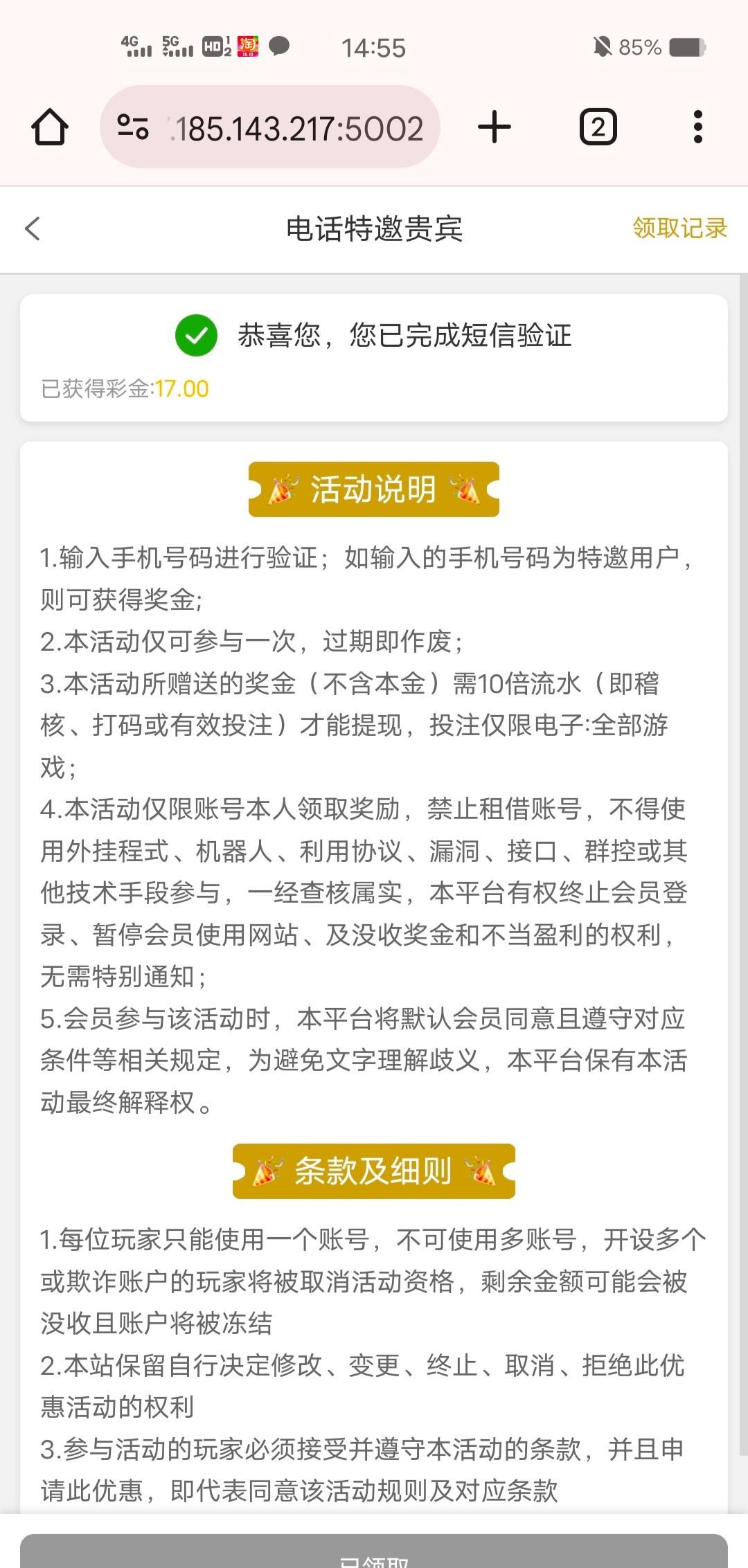Open a new browser tab

[x=495, y=127]
